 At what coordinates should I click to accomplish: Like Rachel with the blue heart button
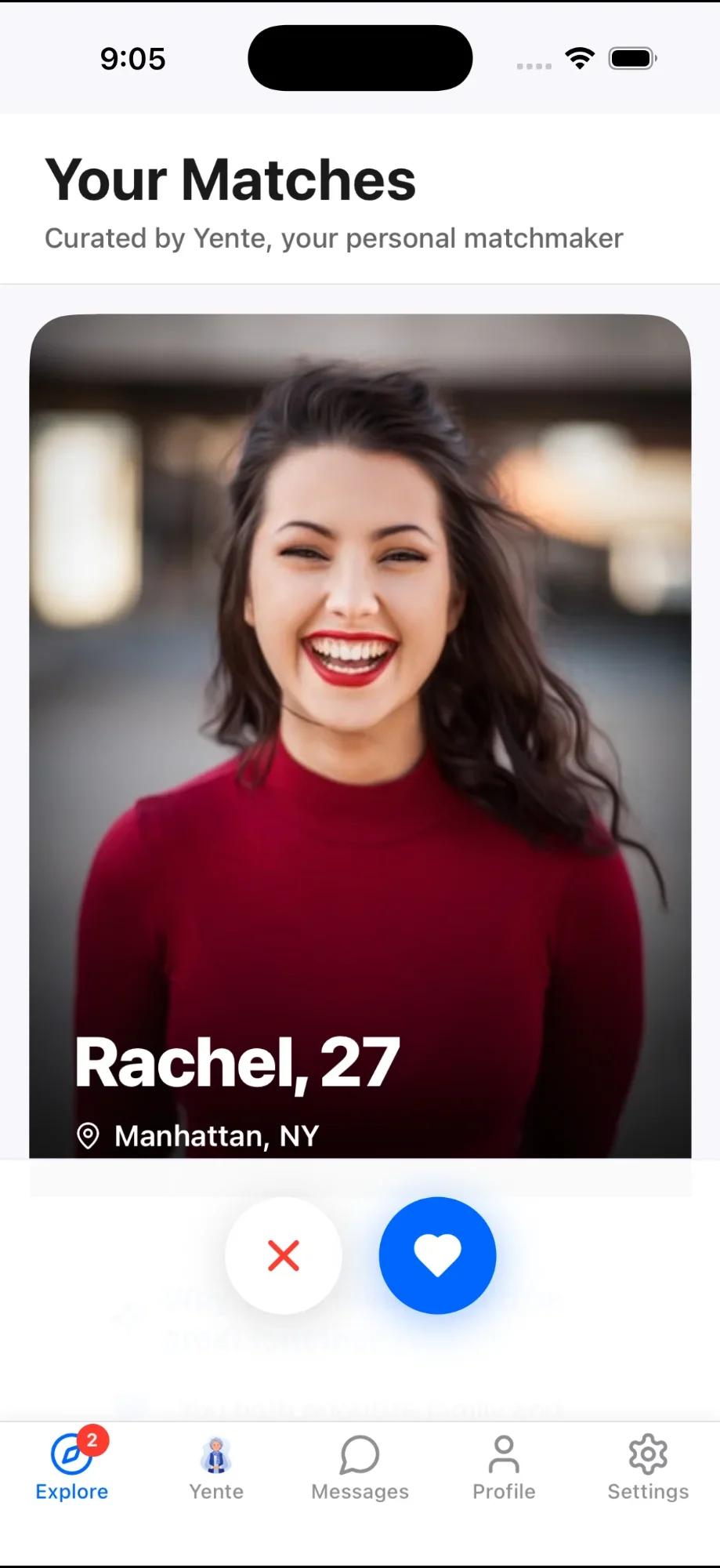pyautogui.click(x=437, y=1255)
